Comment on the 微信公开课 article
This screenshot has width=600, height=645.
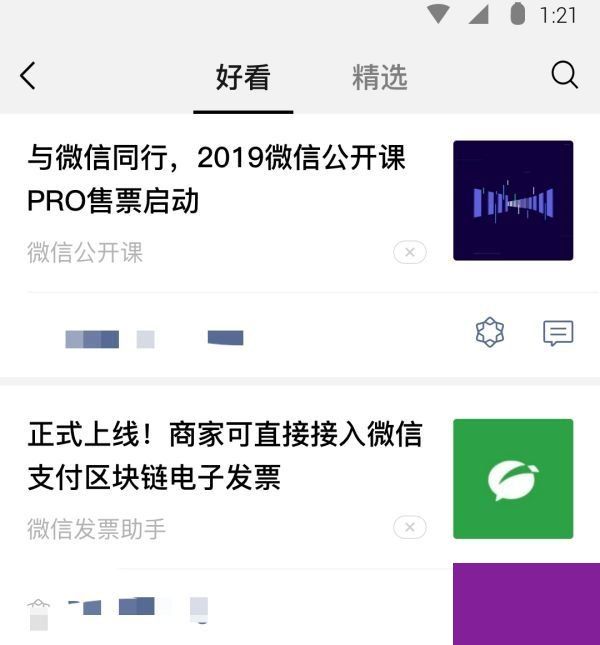click(x=558, y=333)
